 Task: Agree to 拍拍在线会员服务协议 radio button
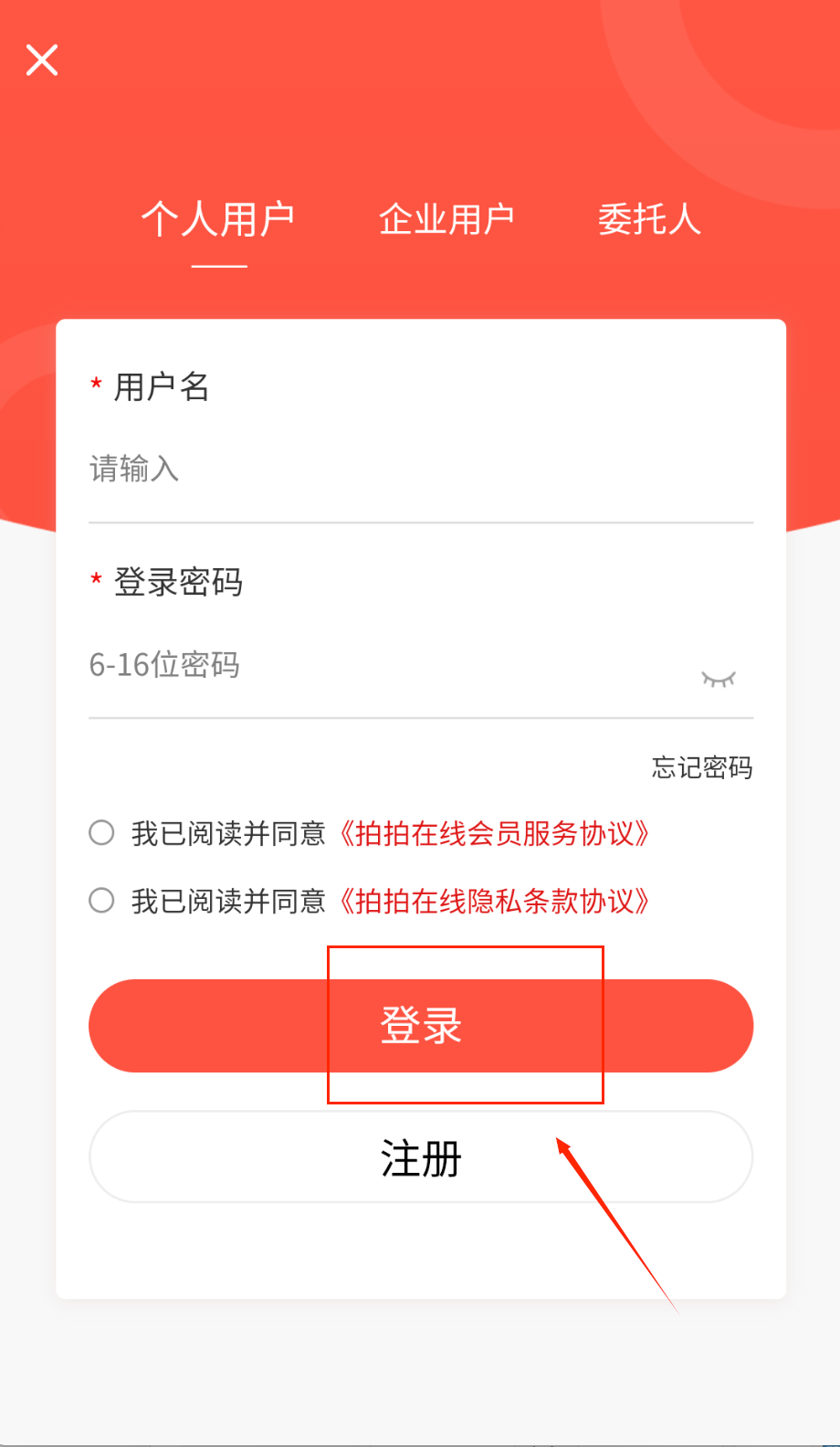pyautogui.click(x=101, y=833)
